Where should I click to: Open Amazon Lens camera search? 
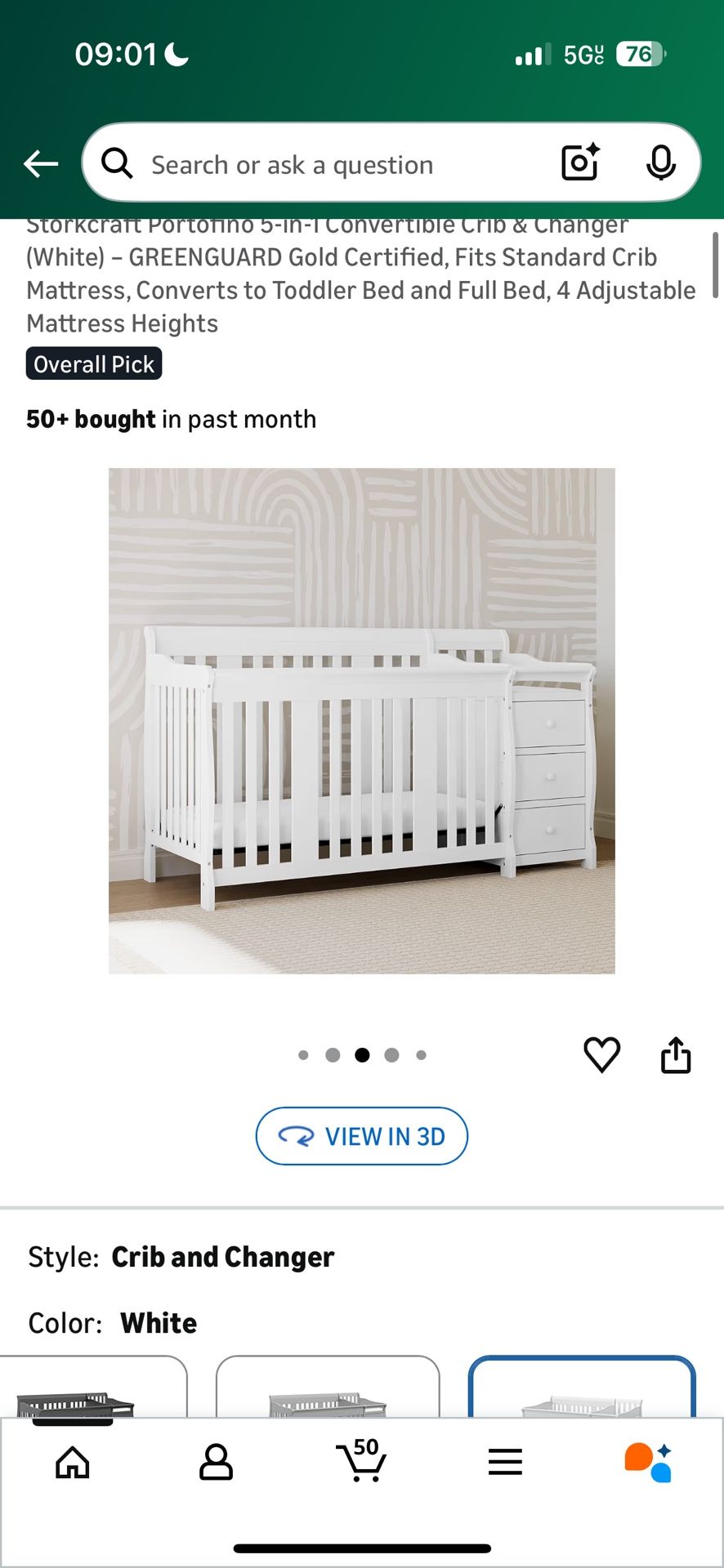point(579,163)
